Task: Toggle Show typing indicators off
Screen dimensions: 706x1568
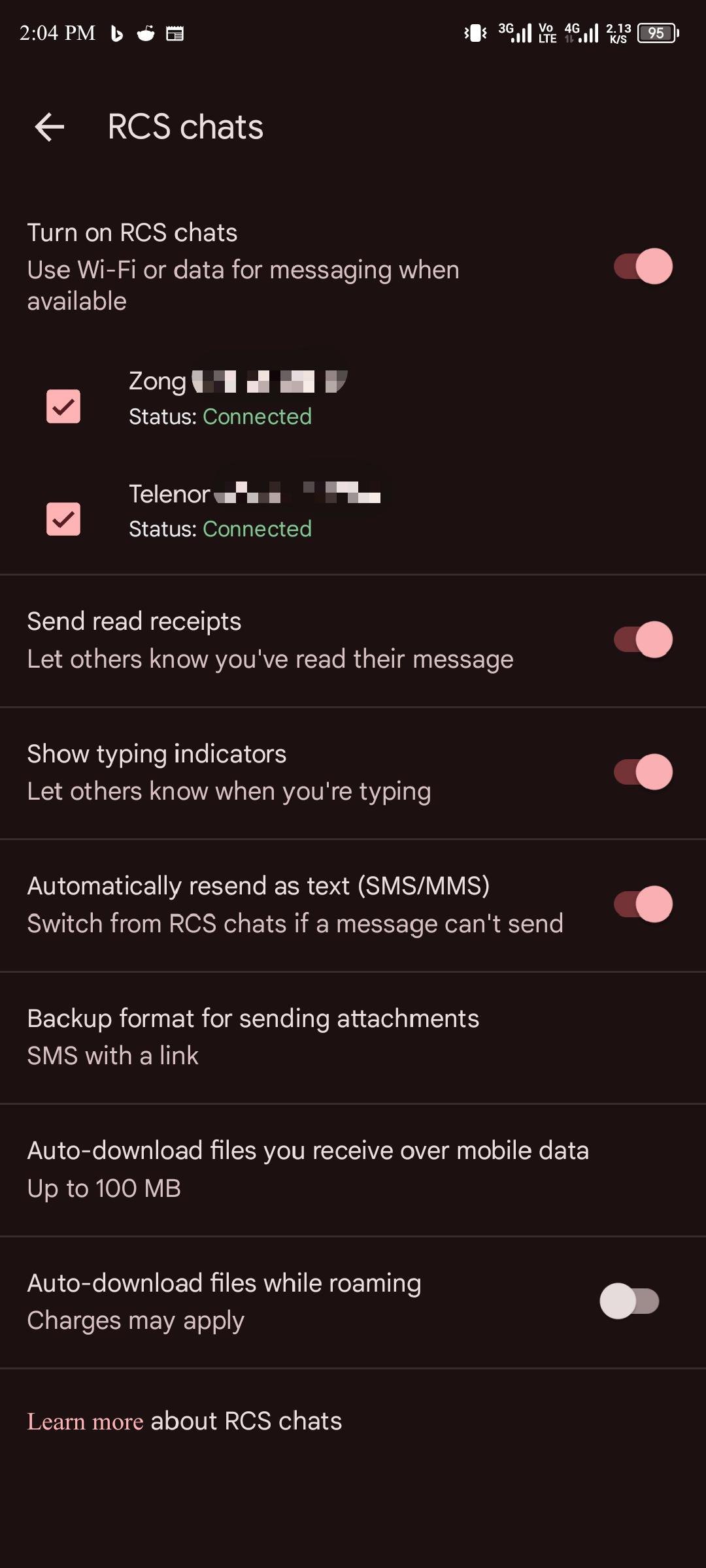Action: pos(643,772)
